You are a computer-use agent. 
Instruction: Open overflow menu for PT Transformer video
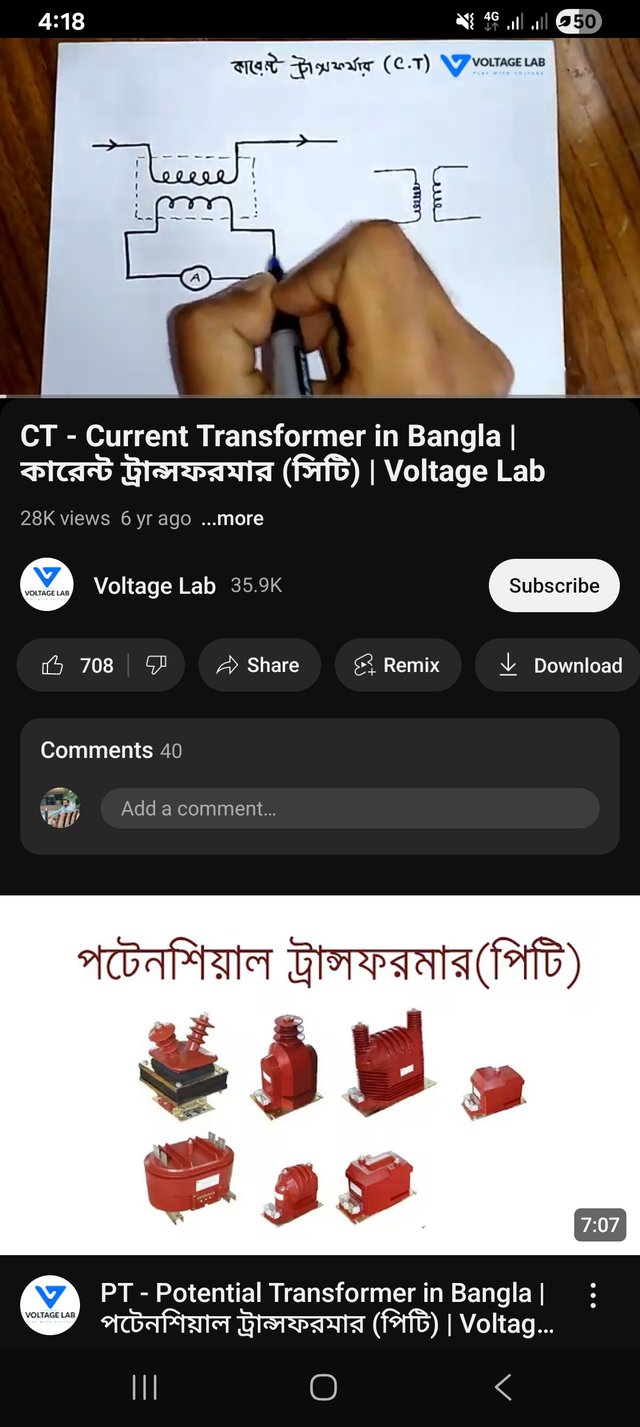[x=593, y=1296]
